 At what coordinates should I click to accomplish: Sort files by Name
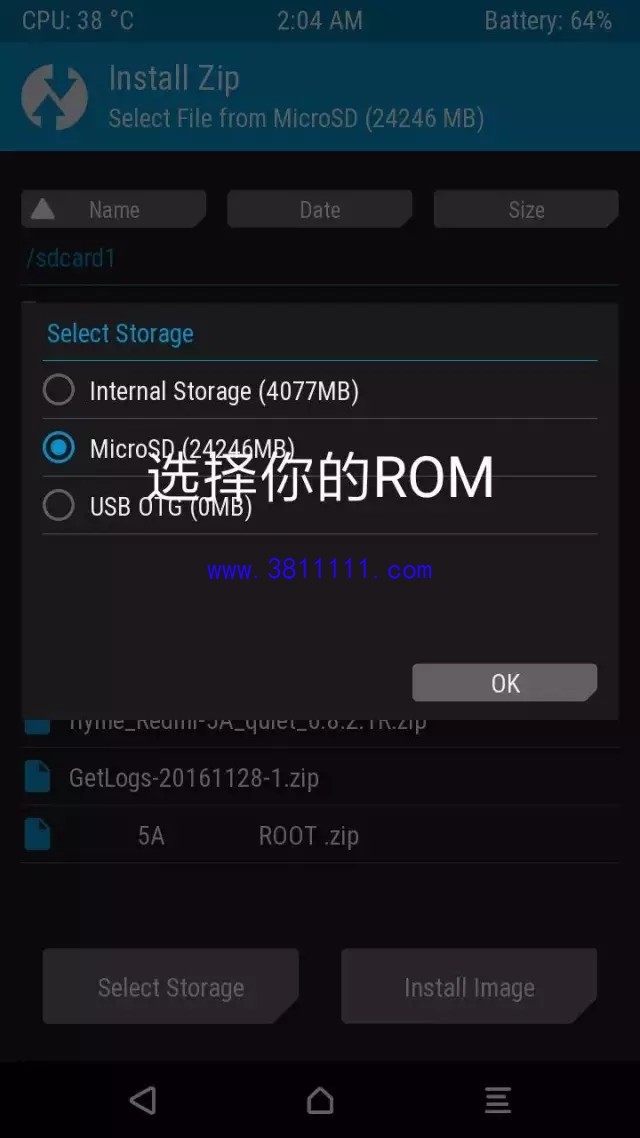[x=114, y=210]
